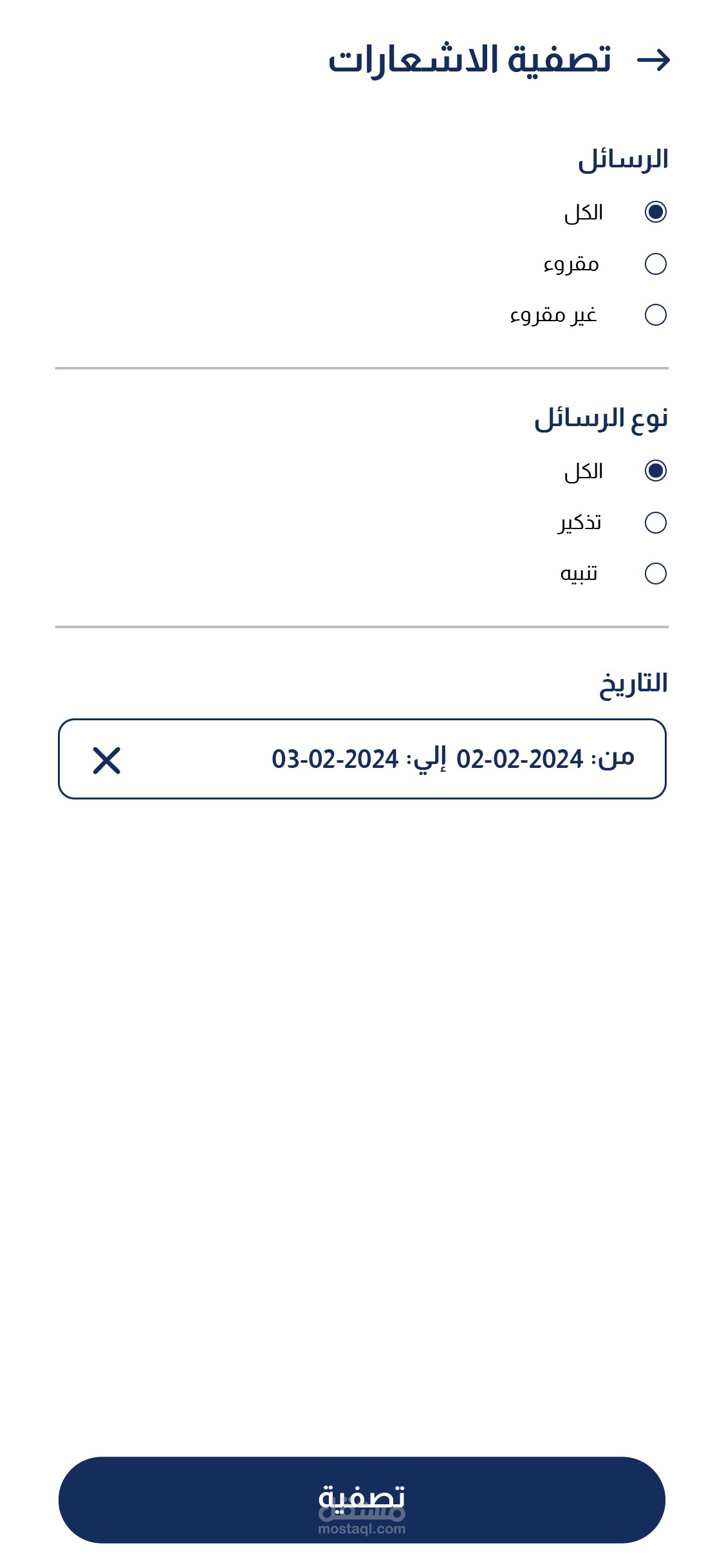724x1568 pixels.
Task: Choose the تذكير message type
Action: (655, 523)
